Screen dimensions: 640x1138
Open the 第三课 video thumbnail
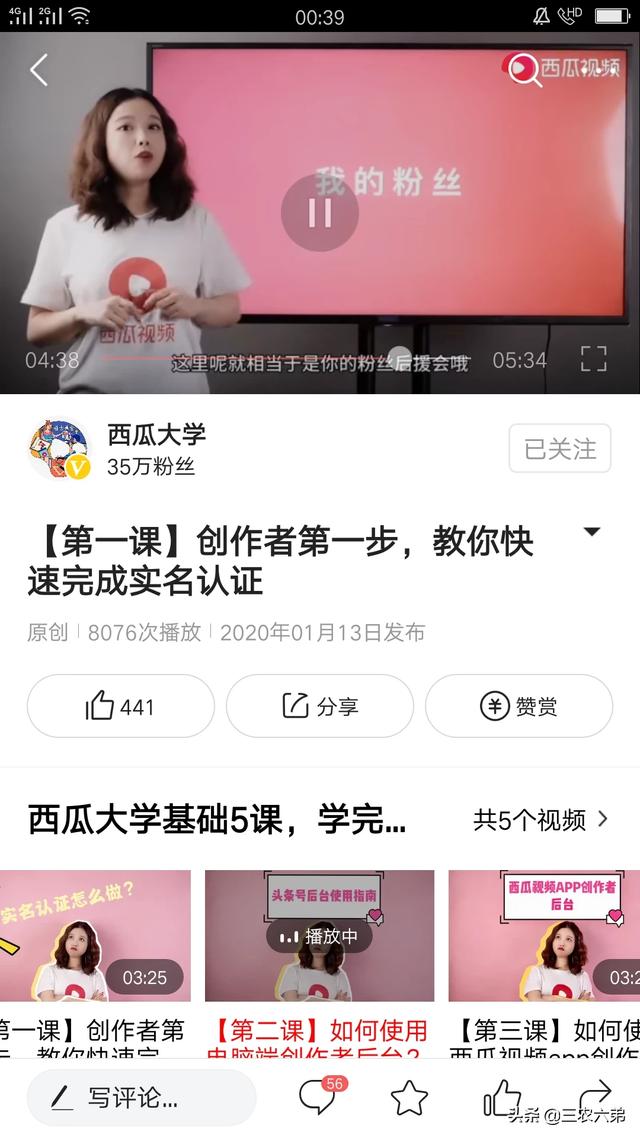pos(544,936)
